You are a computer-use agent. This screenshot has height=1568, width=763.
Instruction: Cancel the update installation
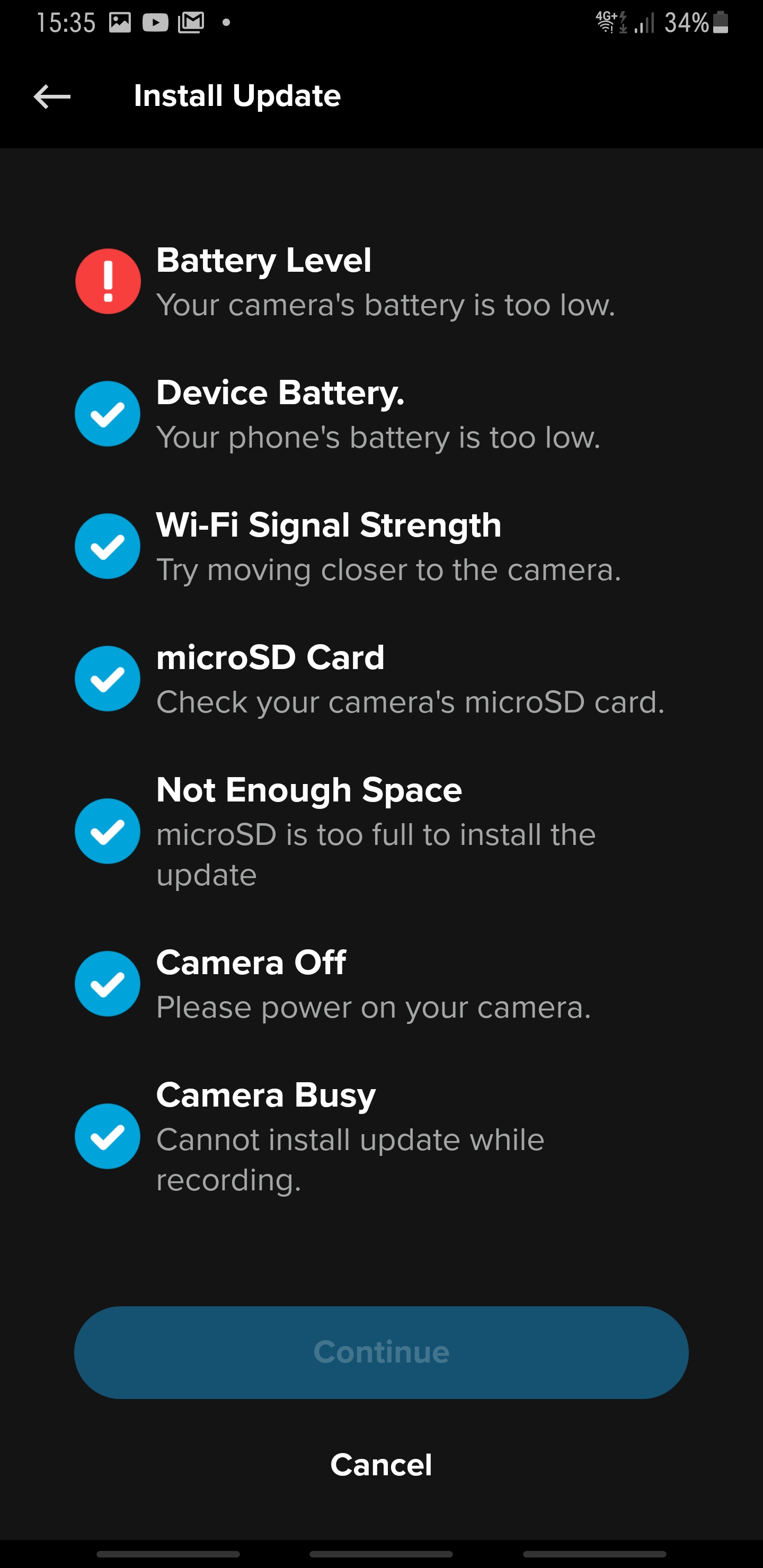click(x=381, y=1464)
